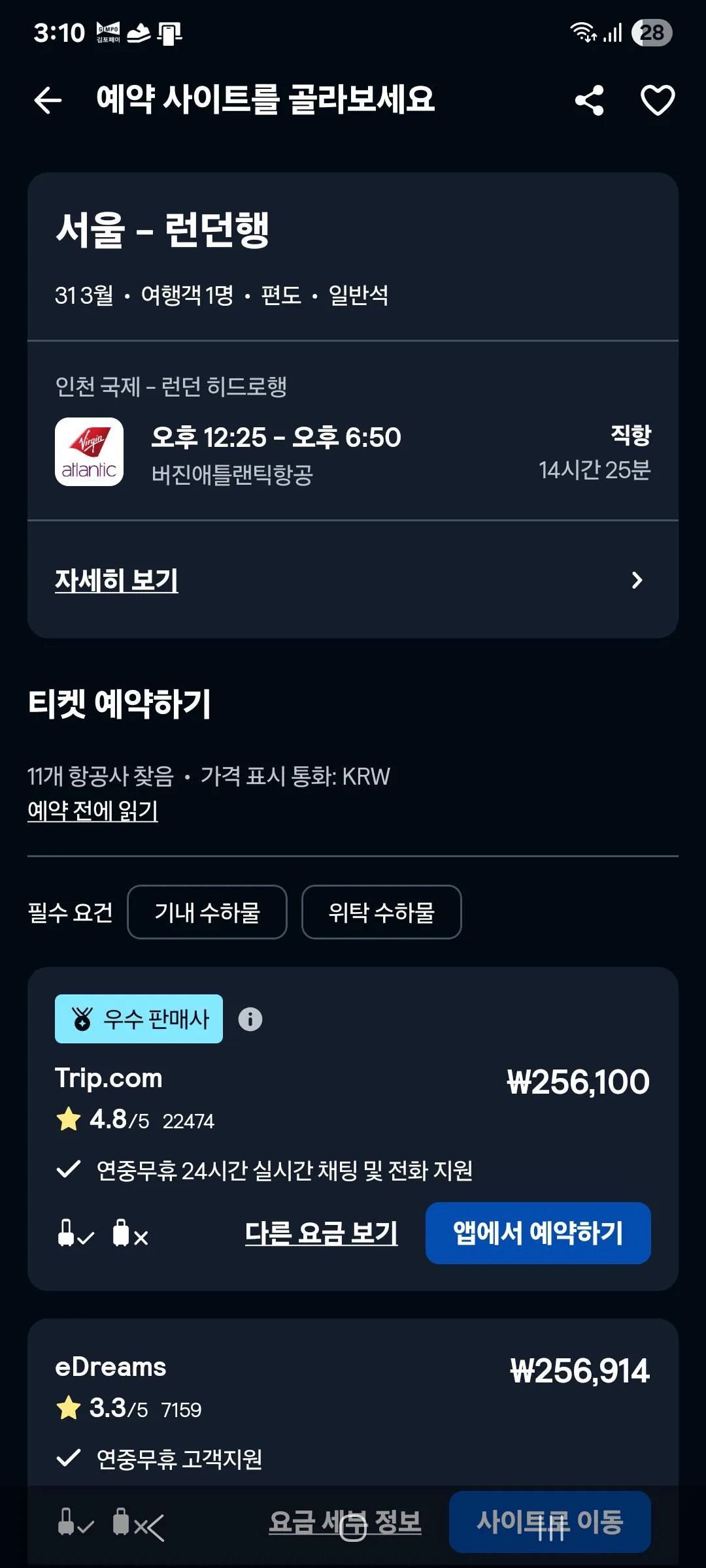Expand 자세히 보기 flight details
Image resolution: width=706 pixels, height=1568 pixels.
click(x=118, y=580)
